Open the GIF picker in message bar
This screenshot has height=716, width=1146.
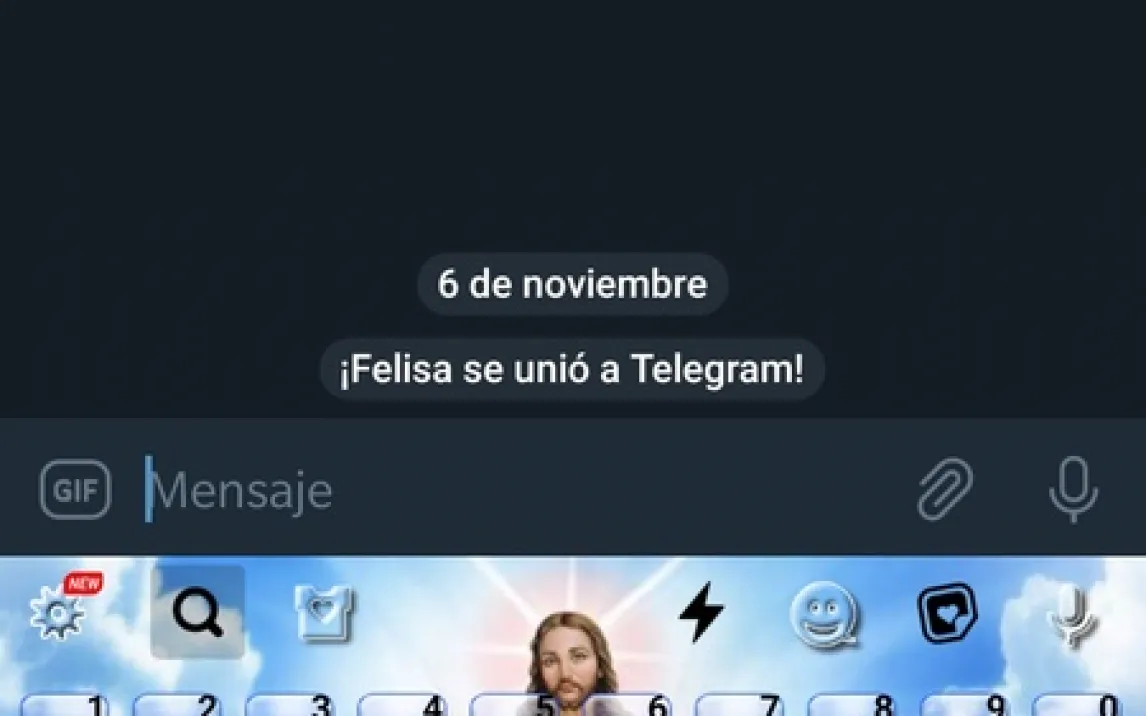pos(75,489)
